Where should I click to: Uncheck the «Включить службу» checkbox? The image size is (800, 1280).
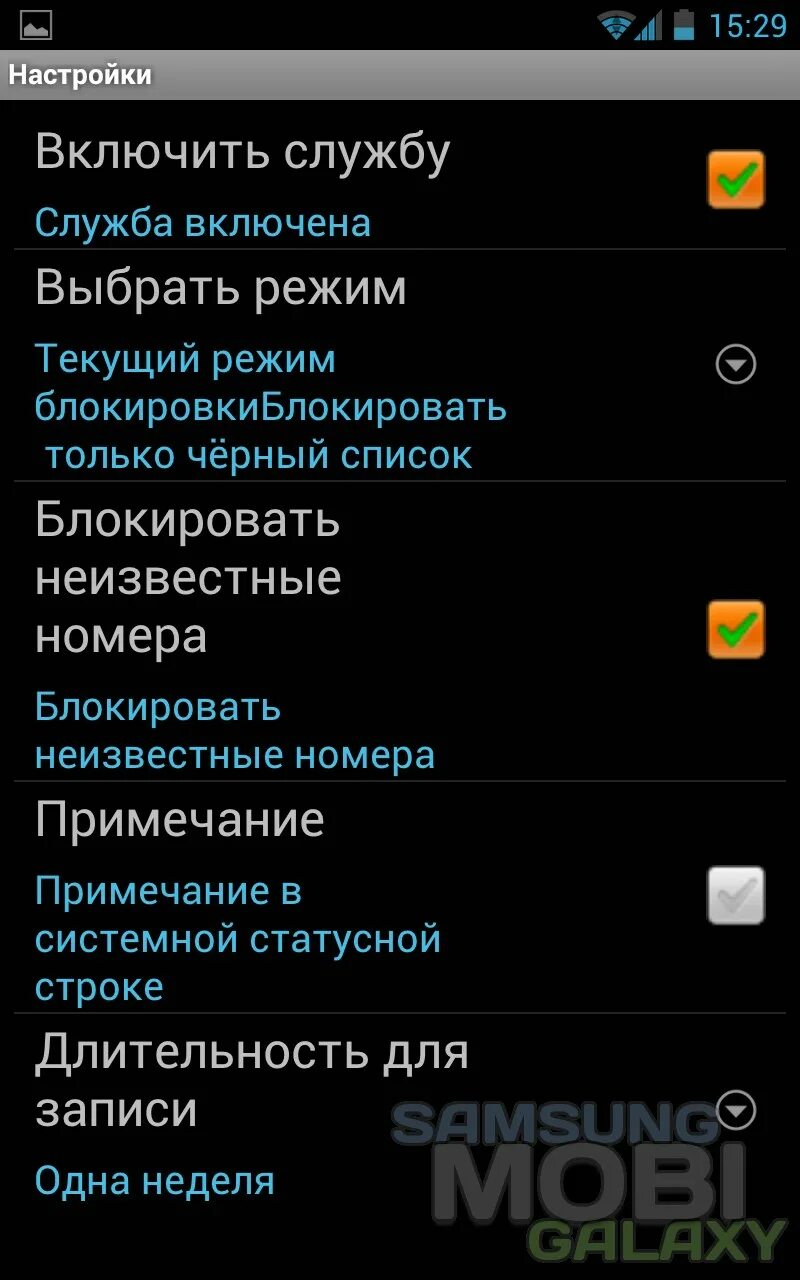pos(736,180)
